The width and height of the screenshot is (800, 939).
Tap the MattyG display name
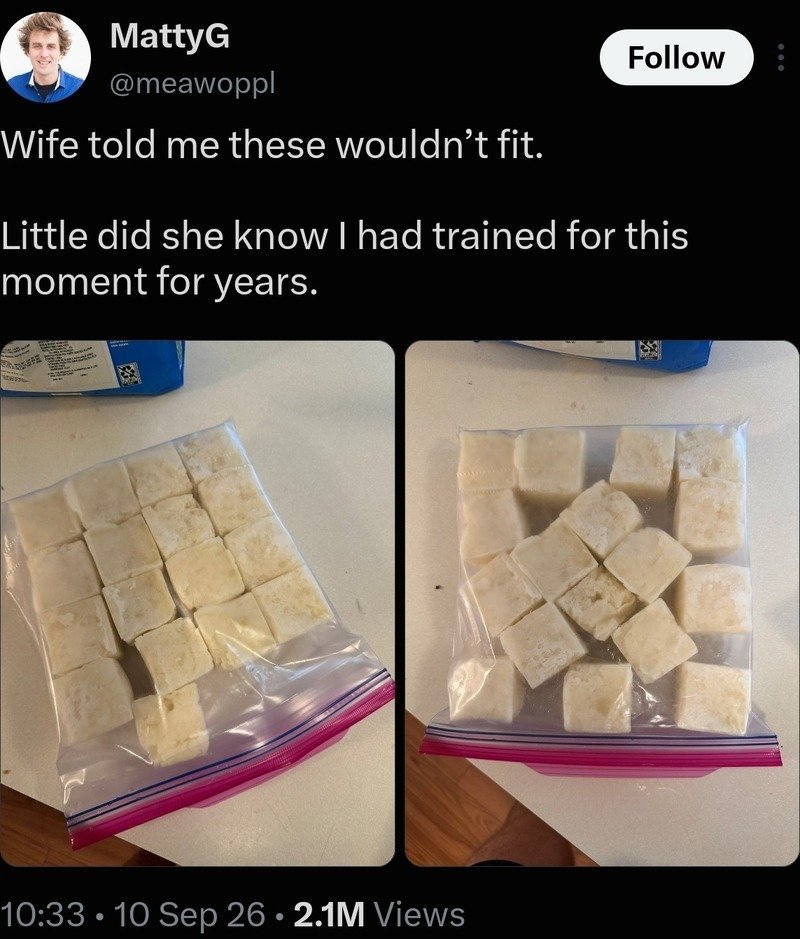[169, 36]
